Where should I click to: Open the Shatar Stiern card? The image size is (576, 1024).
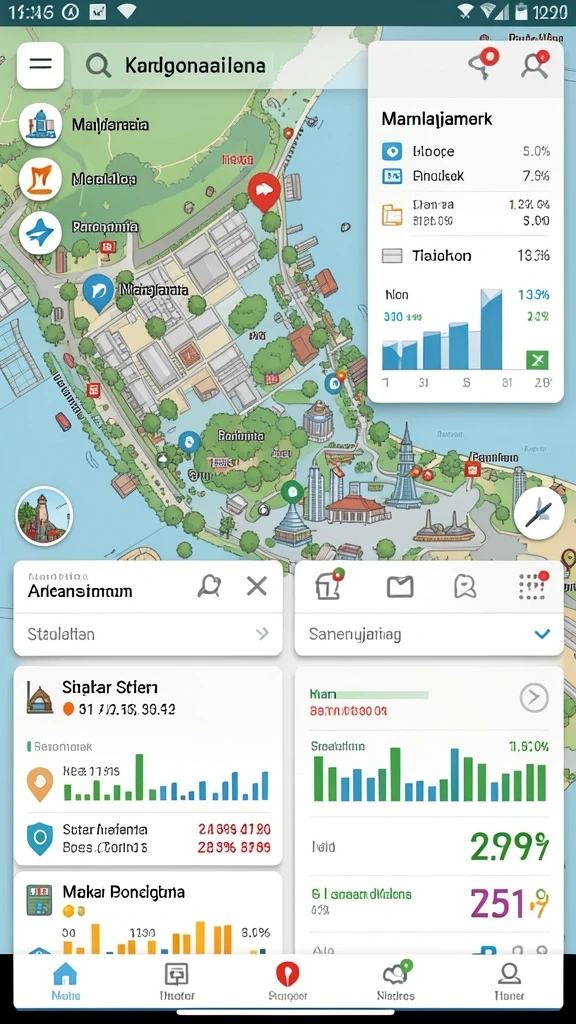(x=148, y=766)
